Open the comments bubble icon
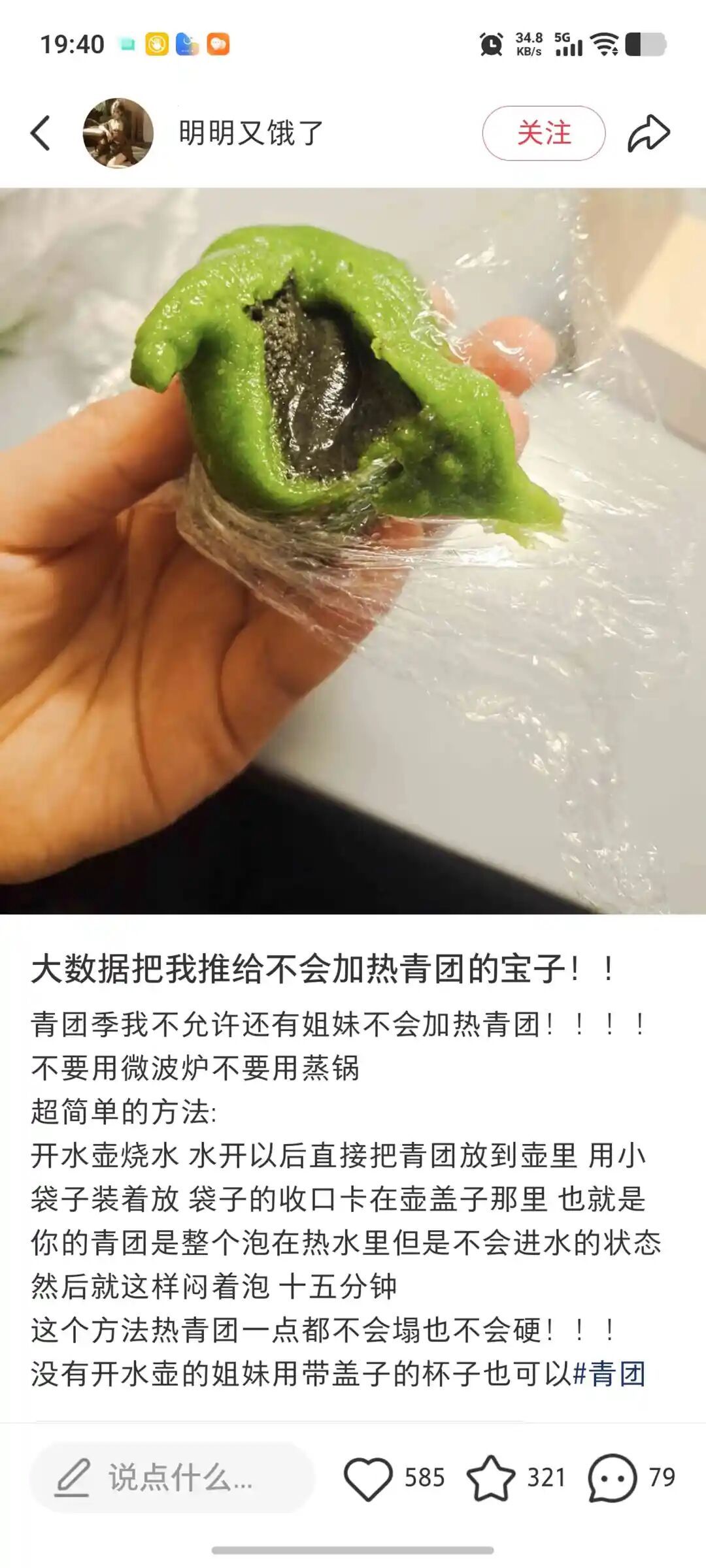Viewport: 706px width, 1568px height. tap(612, 1477)
